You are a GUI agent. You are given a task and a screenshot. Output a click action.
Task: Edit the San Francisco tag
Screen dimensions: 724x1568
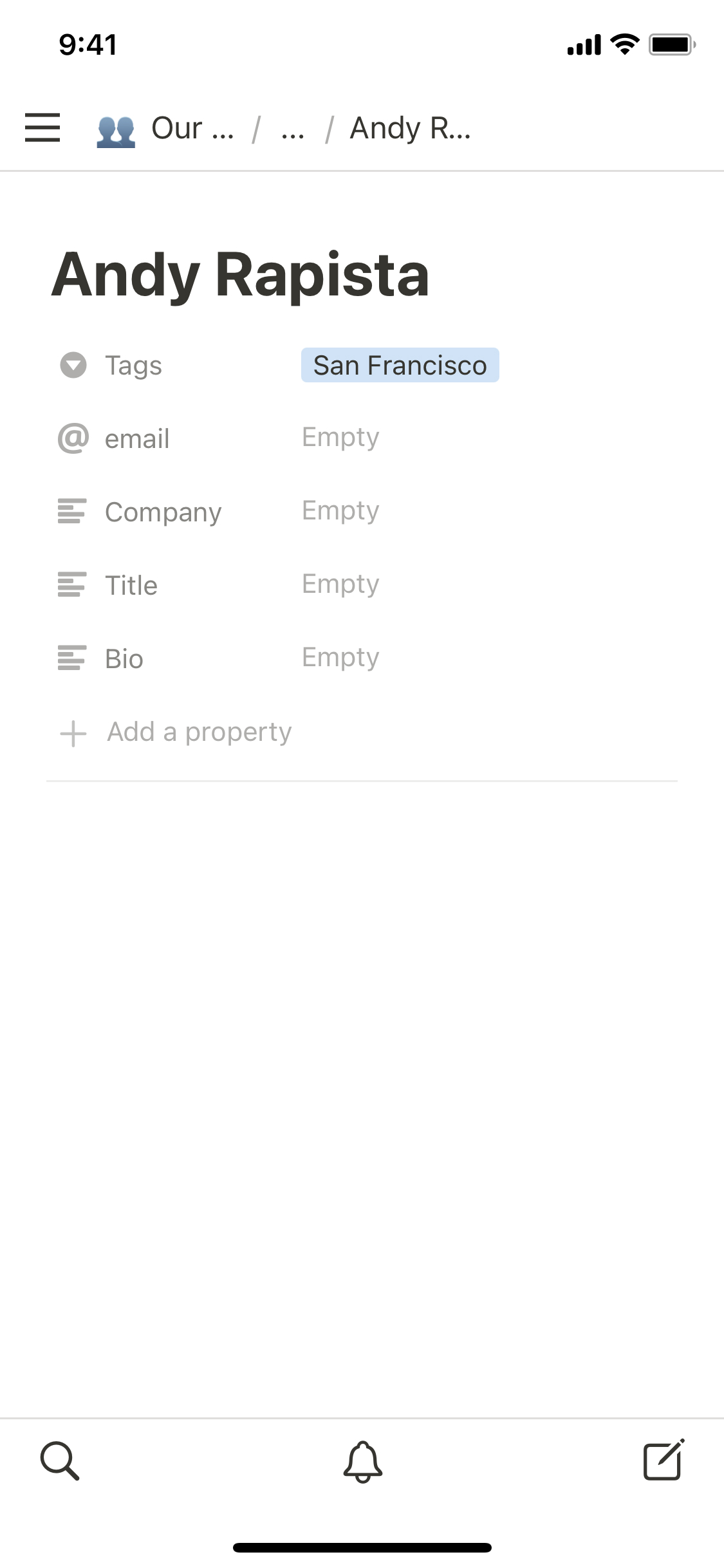point(400,366)
